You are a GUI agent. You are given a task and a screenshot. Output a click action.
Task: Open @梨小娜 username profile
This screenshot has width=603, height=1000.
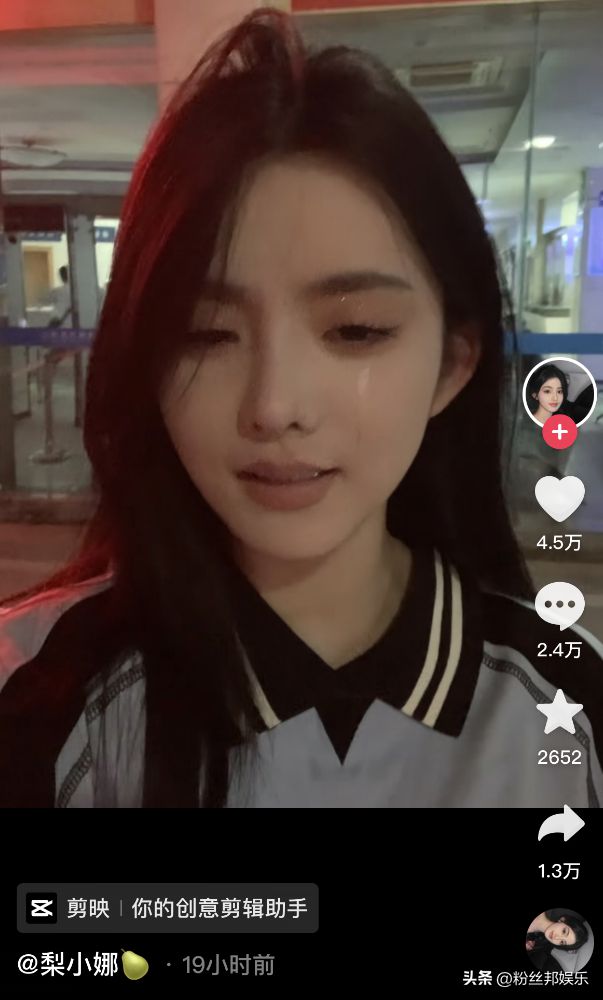[x=83, y=965]
